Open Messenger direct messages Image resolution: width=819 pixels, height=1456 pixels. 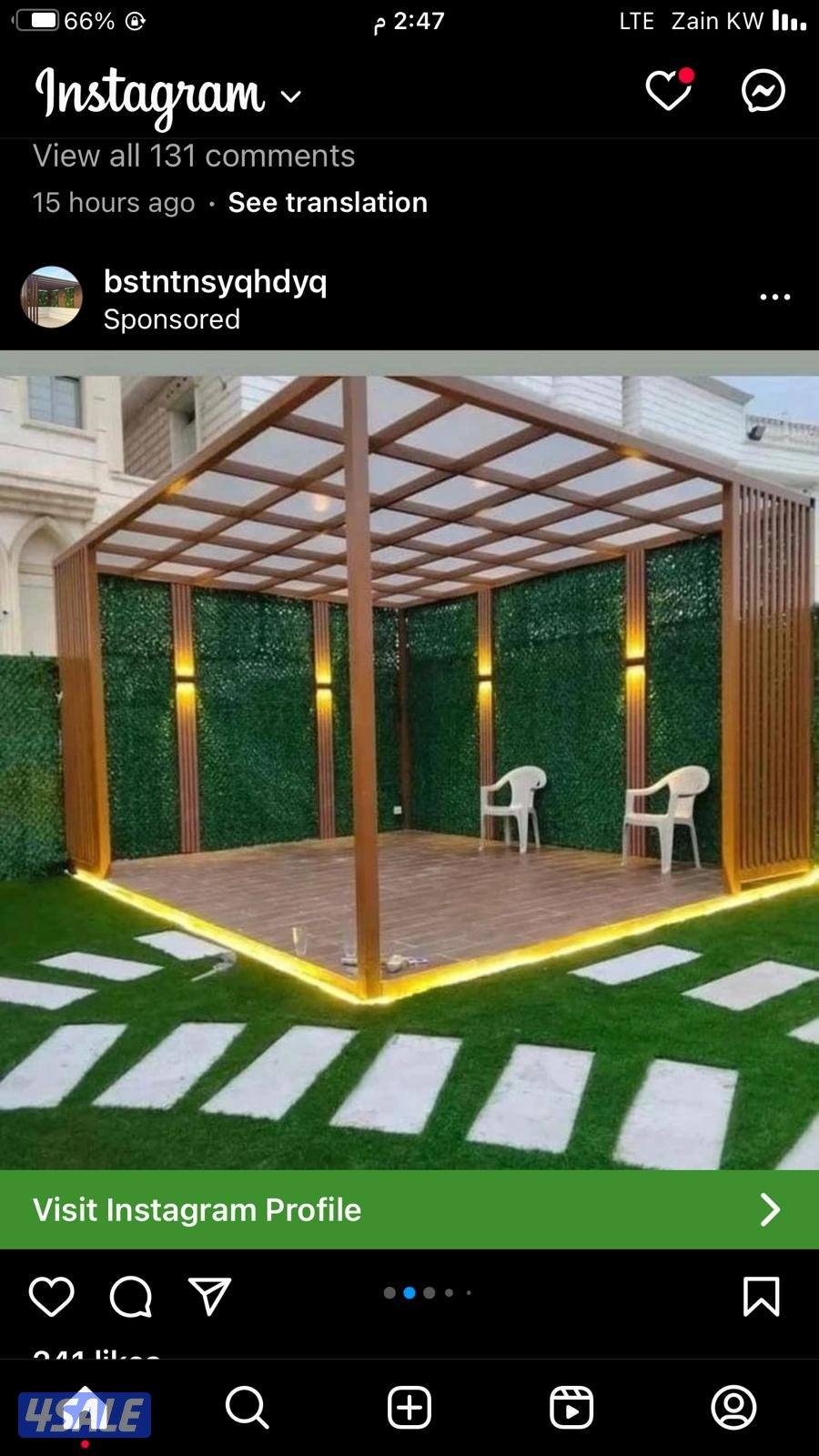tap(763, 91)
